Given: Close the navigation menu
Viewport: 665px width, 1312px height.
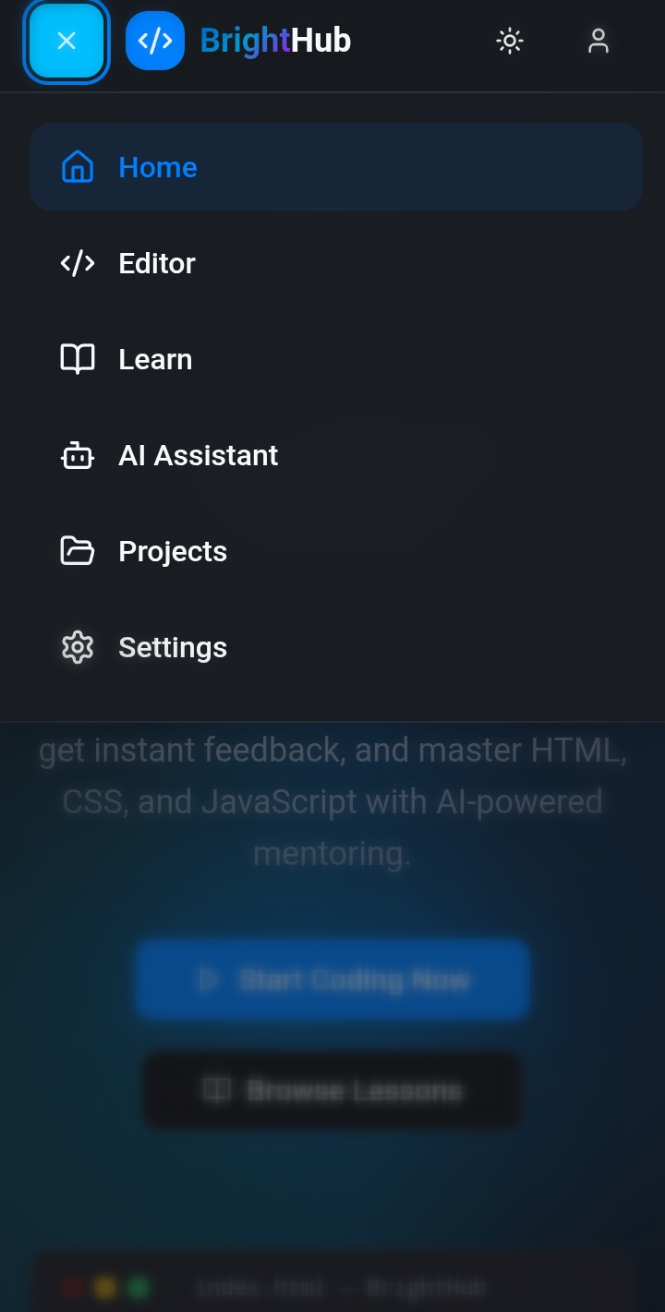Looking at the screenshot, I should tap(66, 41).
